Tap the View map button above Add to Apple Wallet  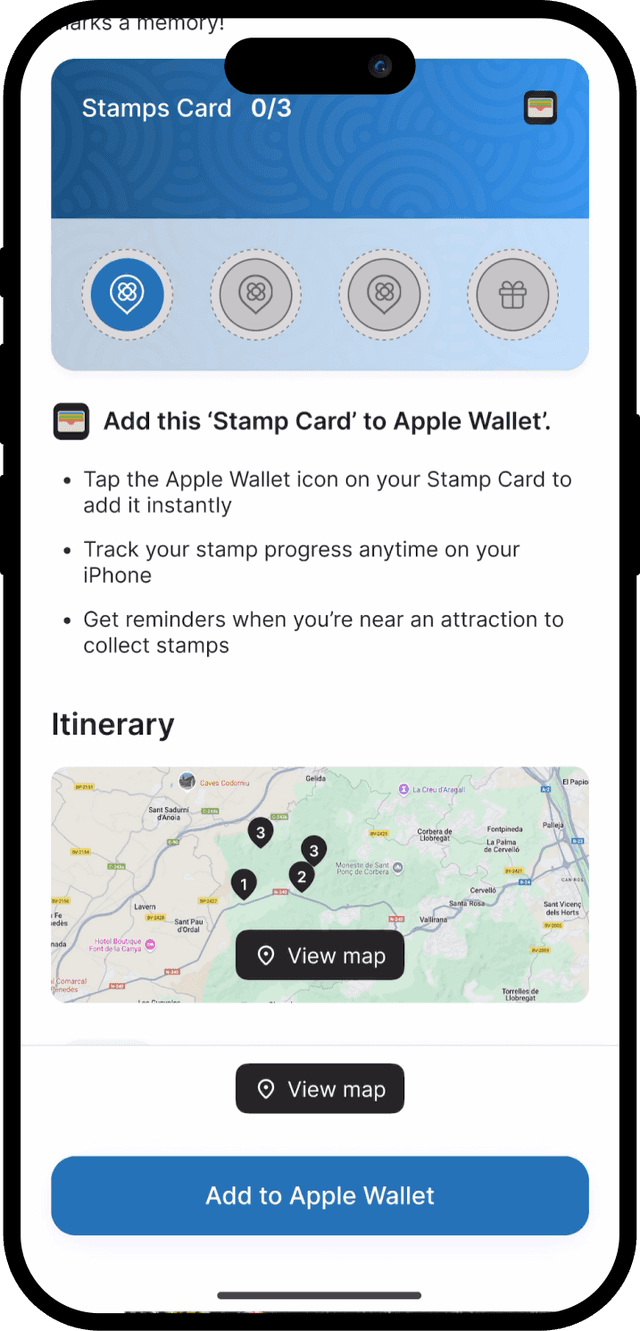(320, 1089)
